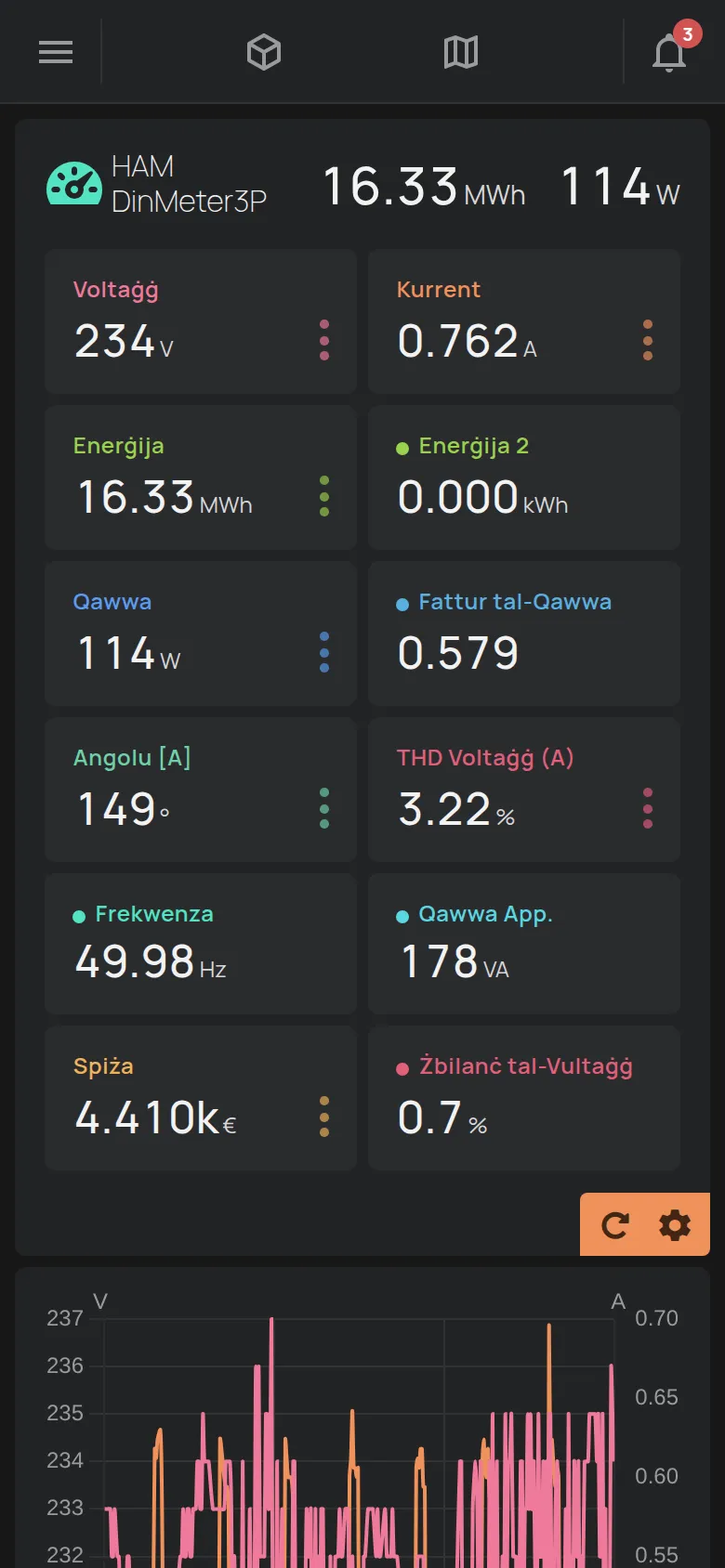Refresh the meter readings
The width and height of the screenshot is (725, 1568).
[x=614, y=1225]
